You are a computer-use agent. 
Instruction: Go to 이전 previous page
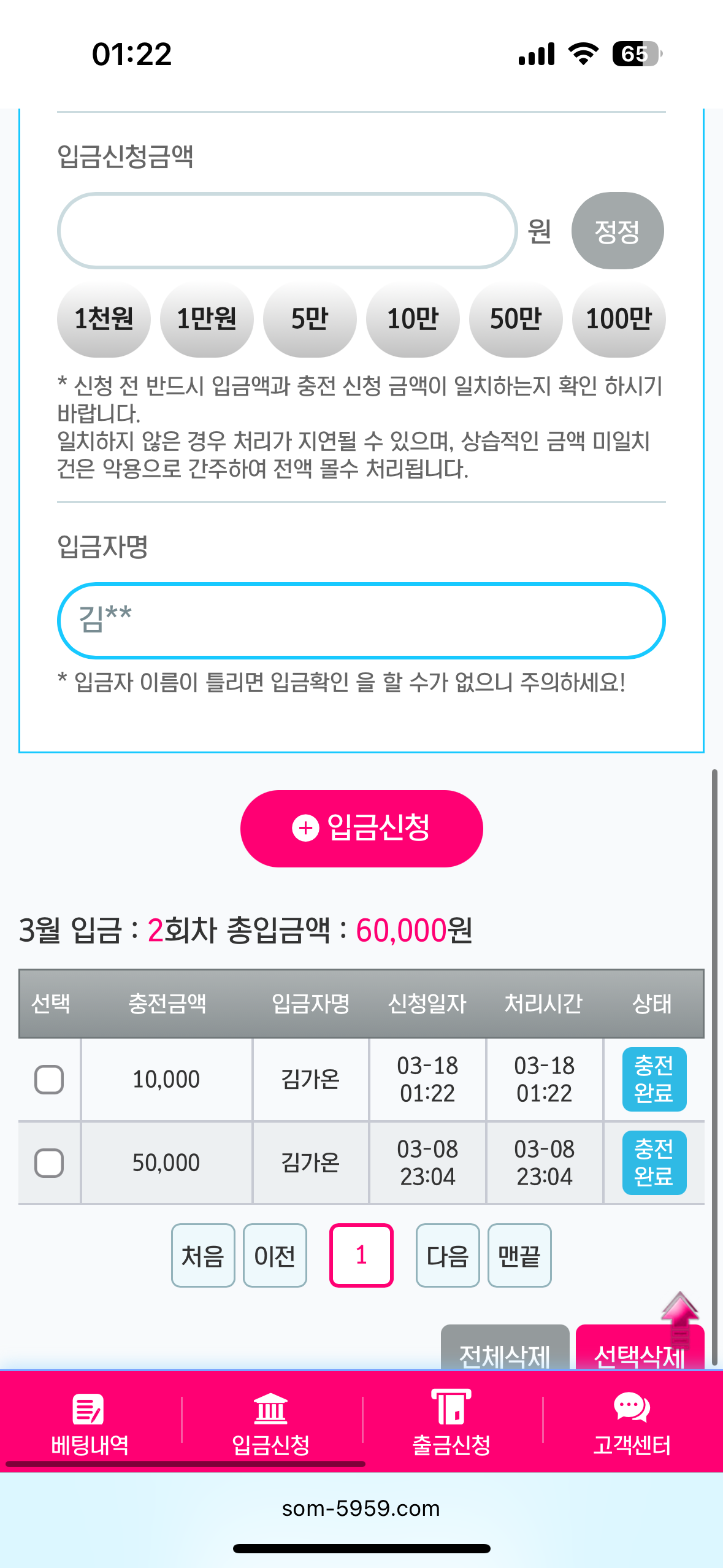[275, 1255]
